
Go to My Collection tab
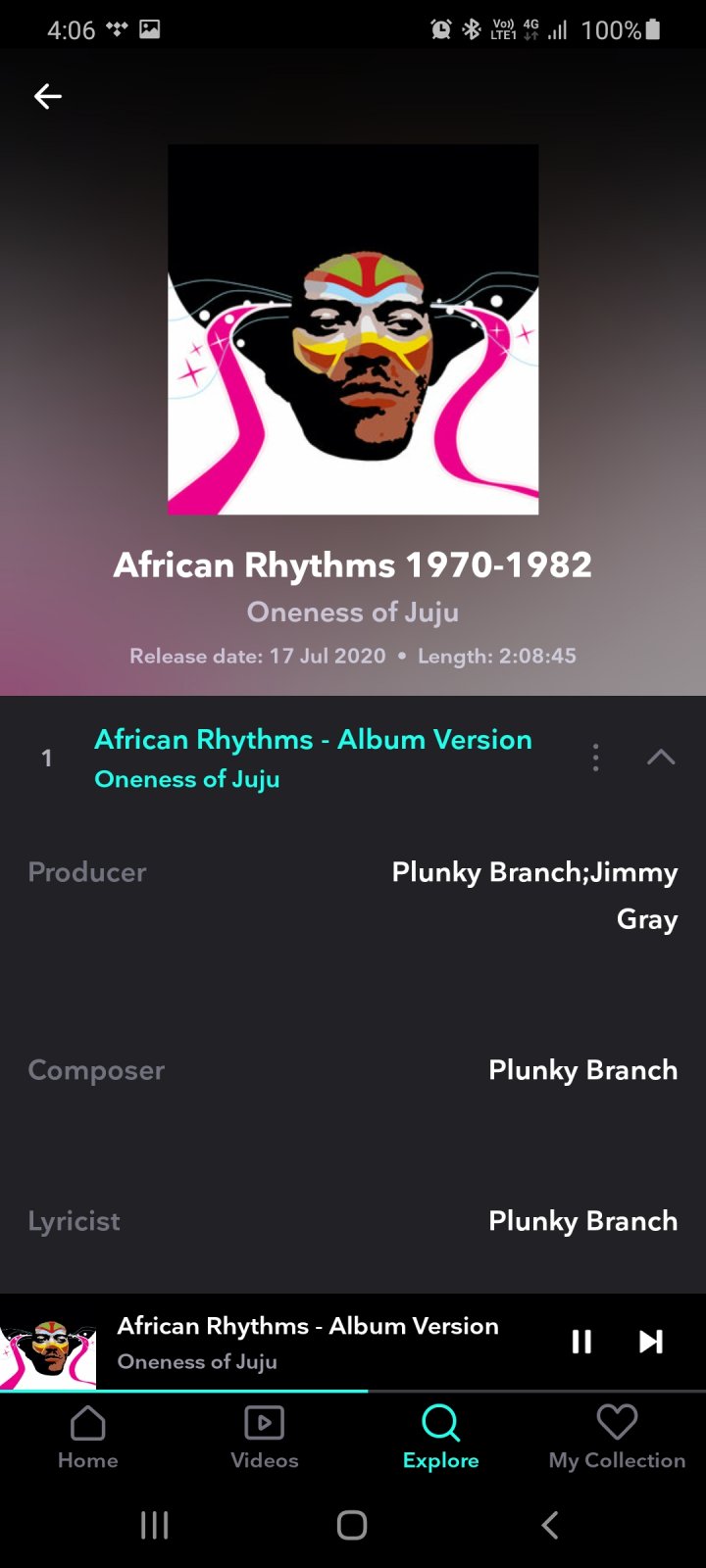click(x=617, y=1437)
